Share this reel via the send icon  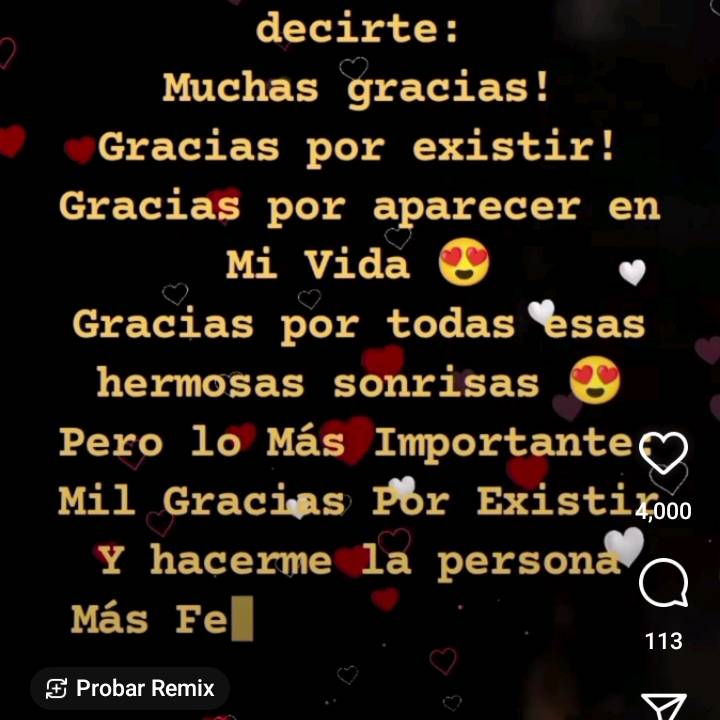(x=663, y=706)
